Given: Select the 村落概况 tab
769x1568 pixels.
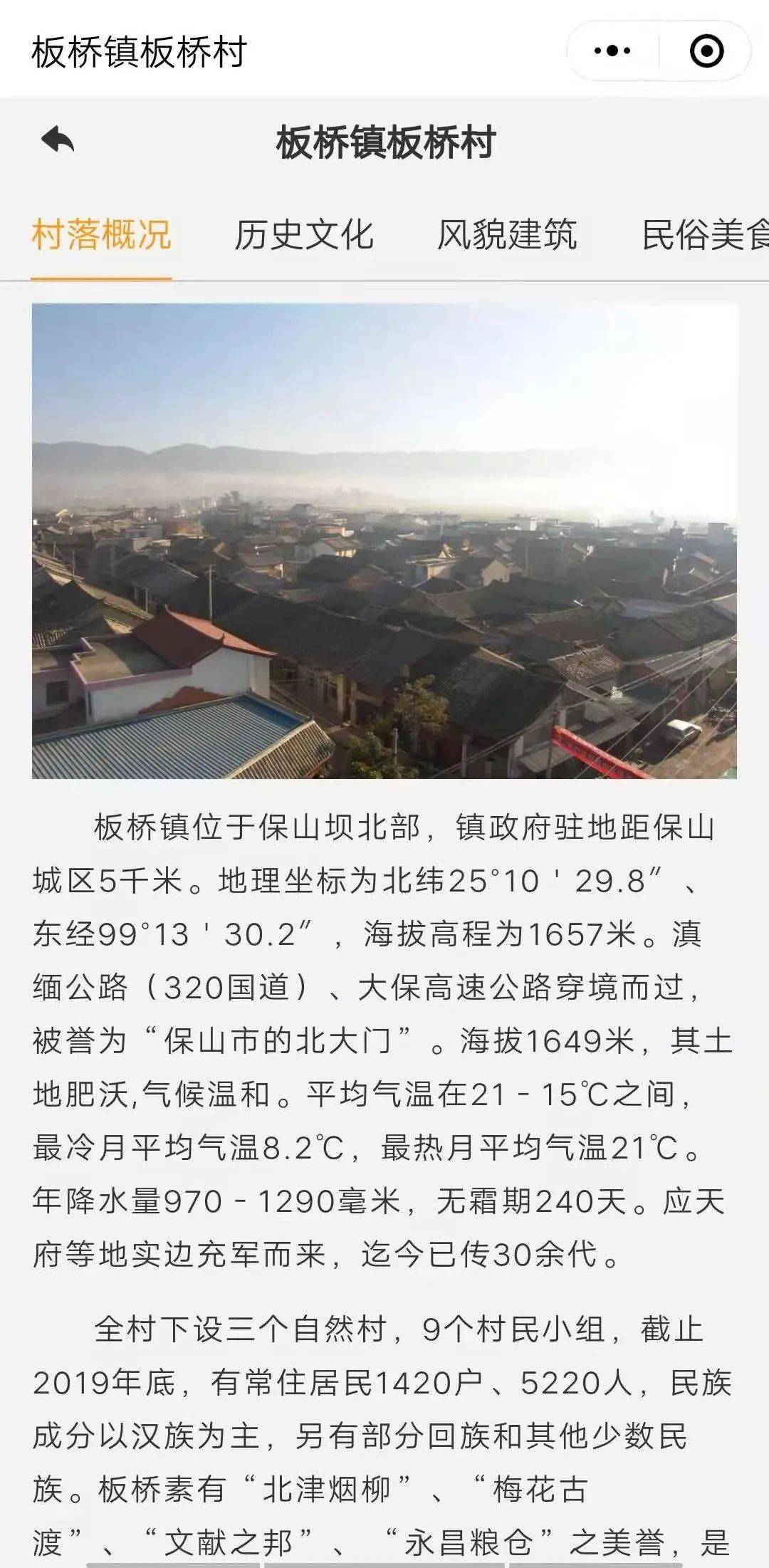Looking at the screenshot, I should 101,235.
